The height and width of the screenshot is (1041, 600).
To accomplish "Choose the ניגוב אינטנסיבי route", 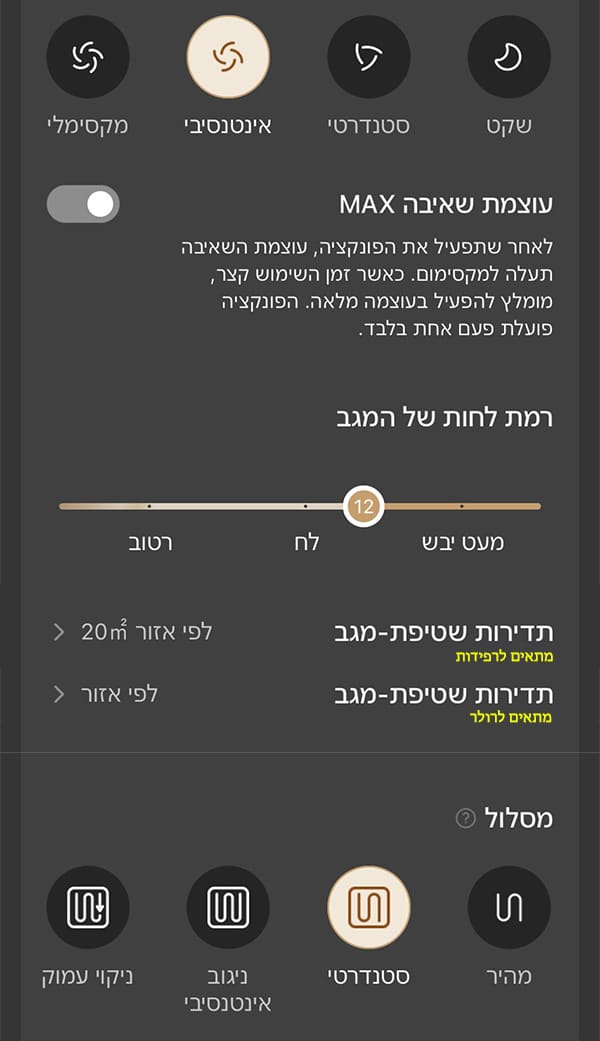I will point(228,908).
